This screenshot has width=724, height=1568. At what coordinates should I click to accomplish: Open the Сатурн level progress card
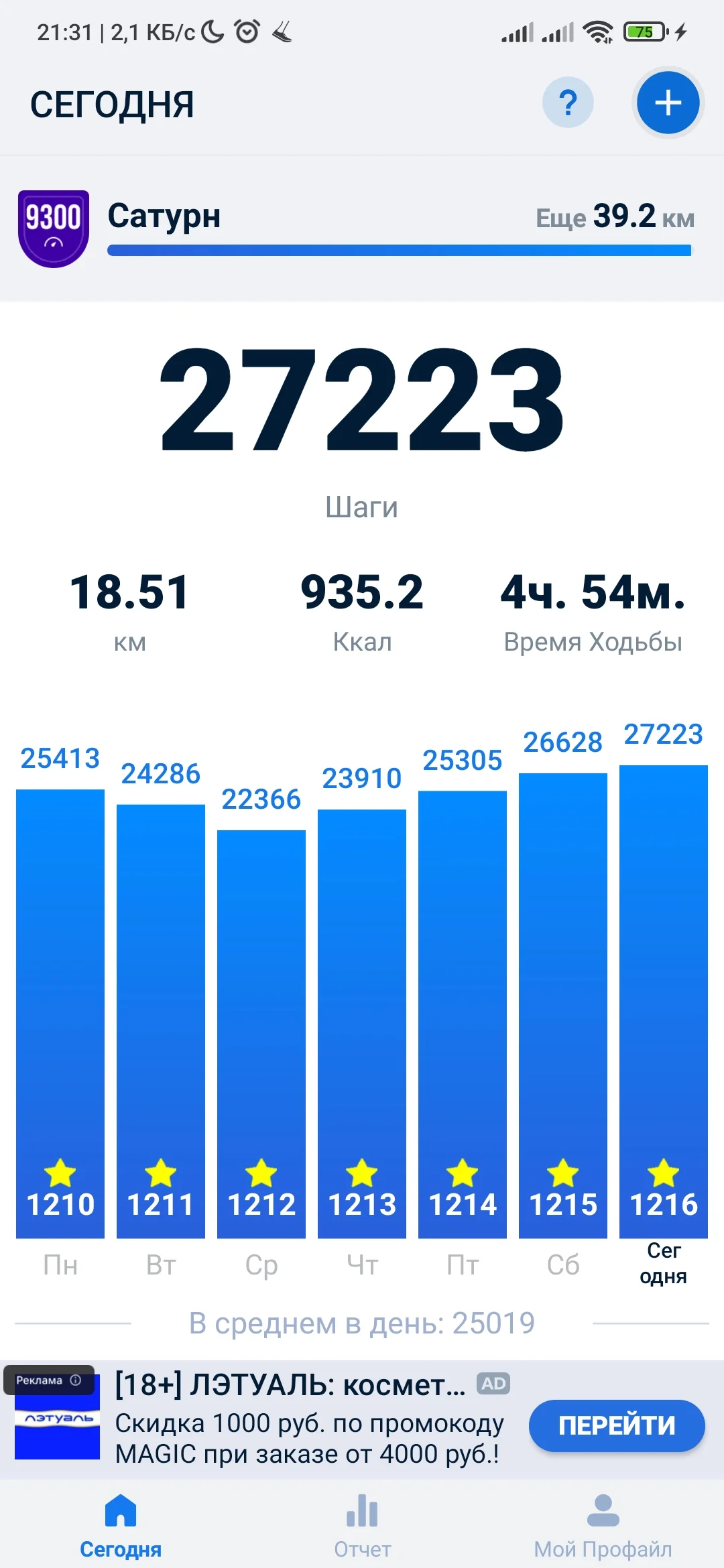point(362,229)
